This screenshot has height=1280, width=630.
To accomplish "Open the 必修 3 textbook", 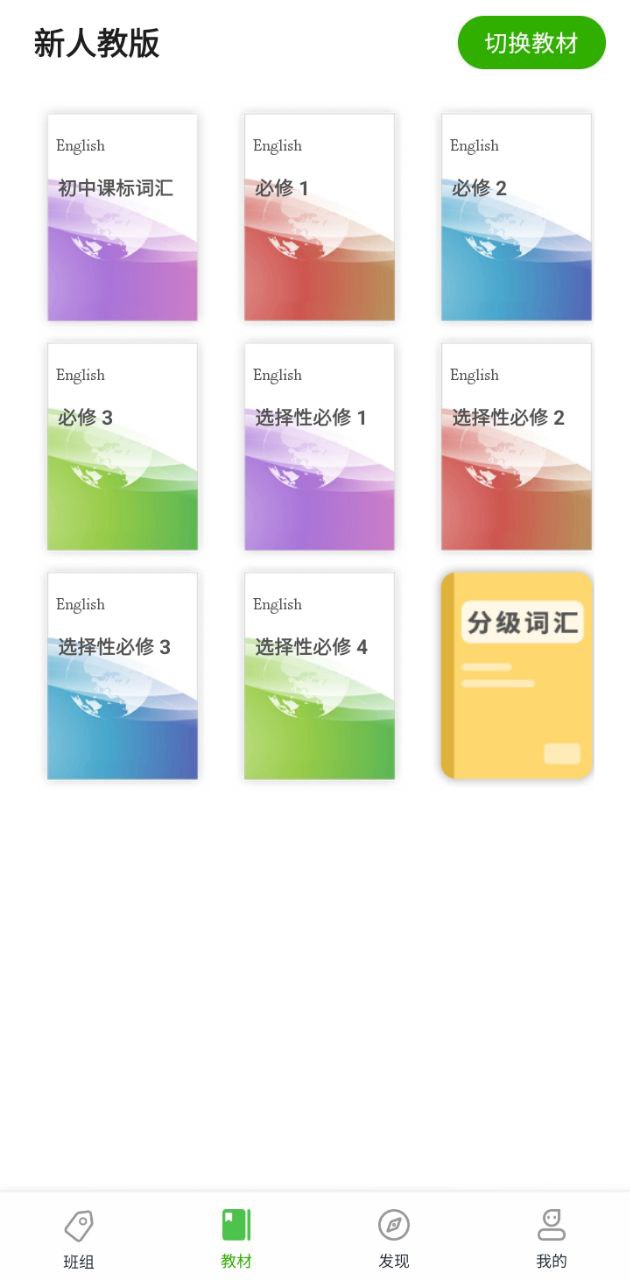I will point(122,447).
